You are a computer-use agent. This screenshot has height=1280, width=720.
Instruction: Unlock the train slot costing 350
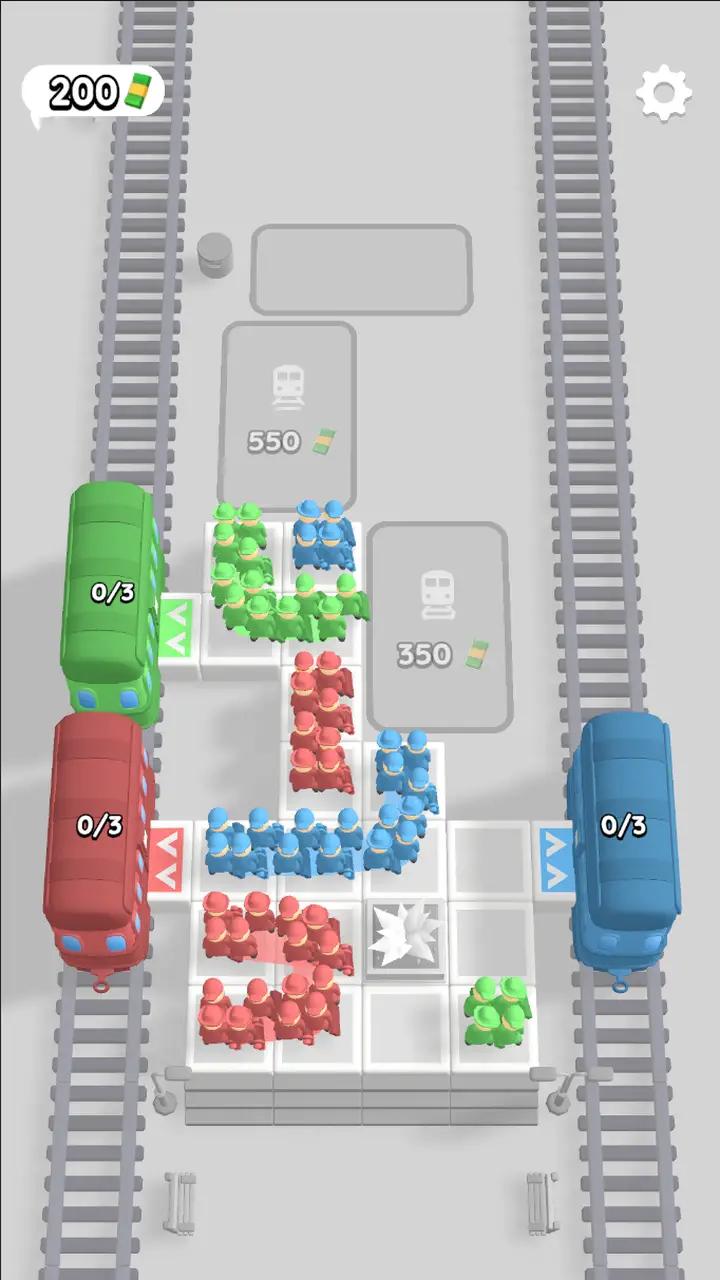pos(438,625)
